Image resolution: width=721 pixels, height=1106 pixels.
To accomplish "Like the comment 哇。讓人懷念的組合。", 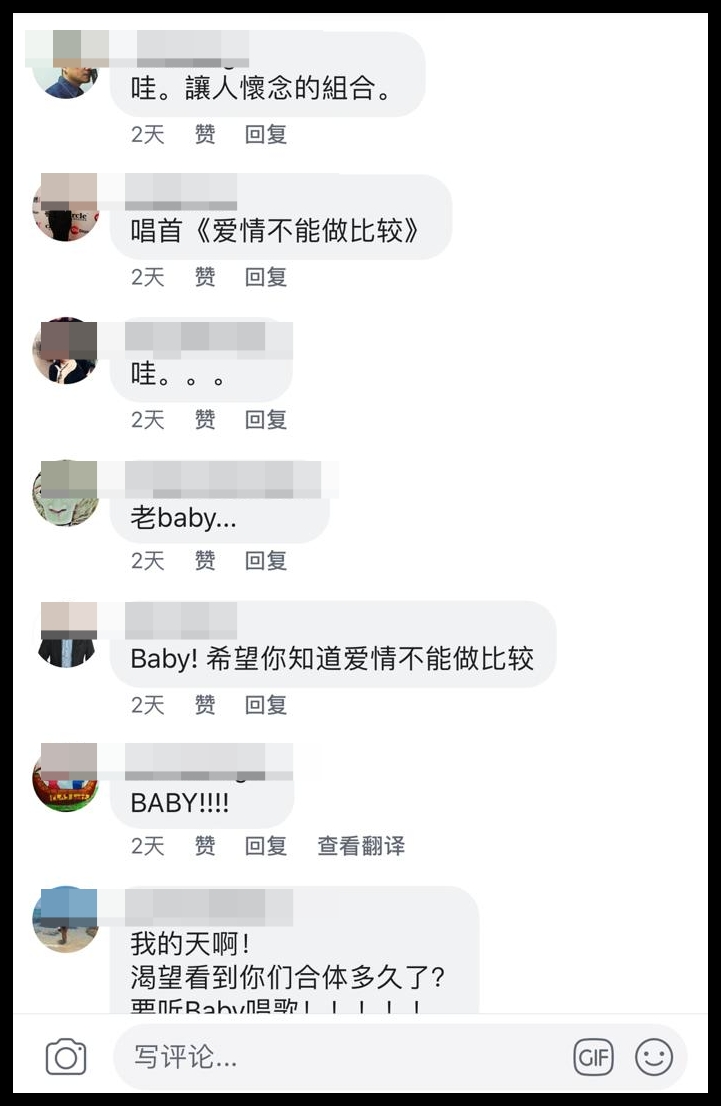I will tap(205, 135).
